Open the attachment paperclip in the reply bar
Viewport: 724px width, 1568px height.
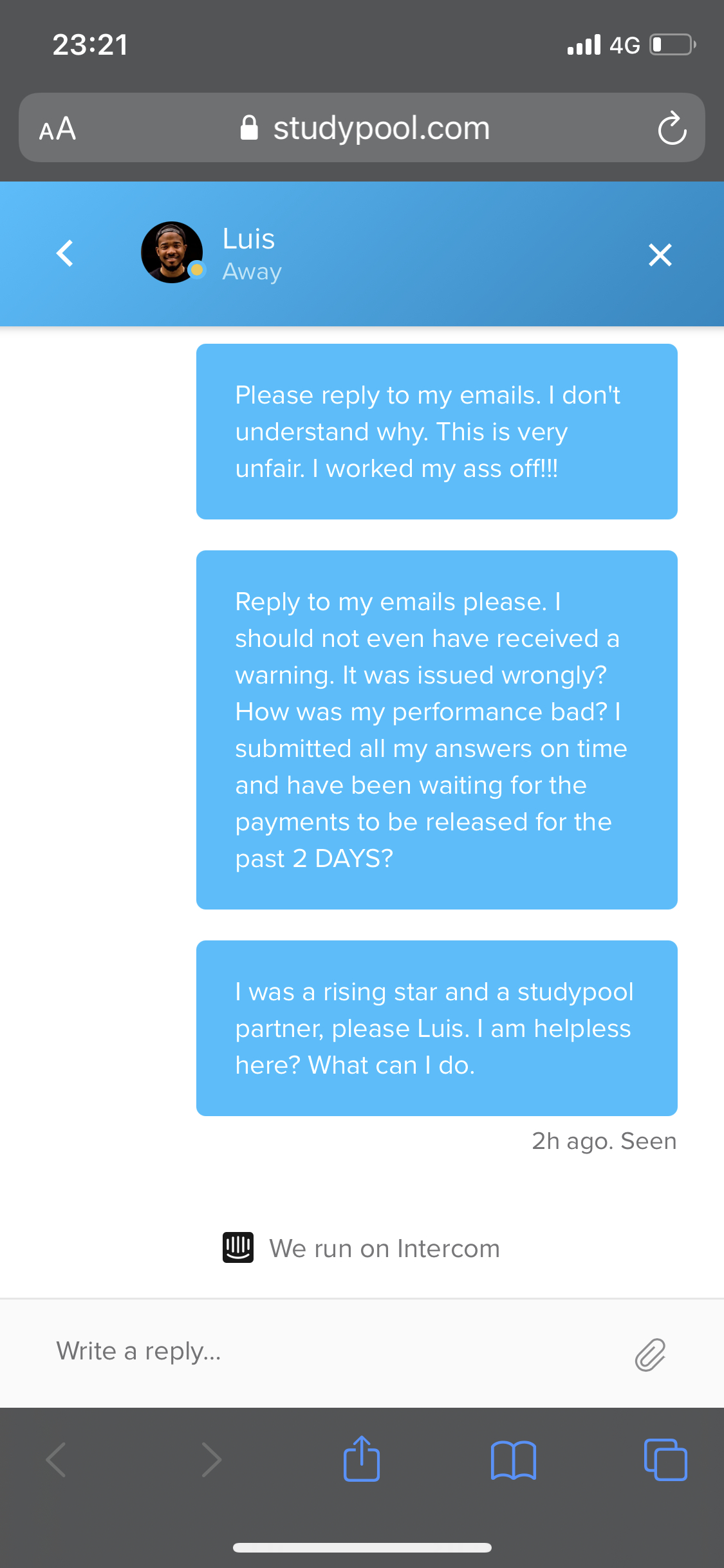click(652, 1355)
